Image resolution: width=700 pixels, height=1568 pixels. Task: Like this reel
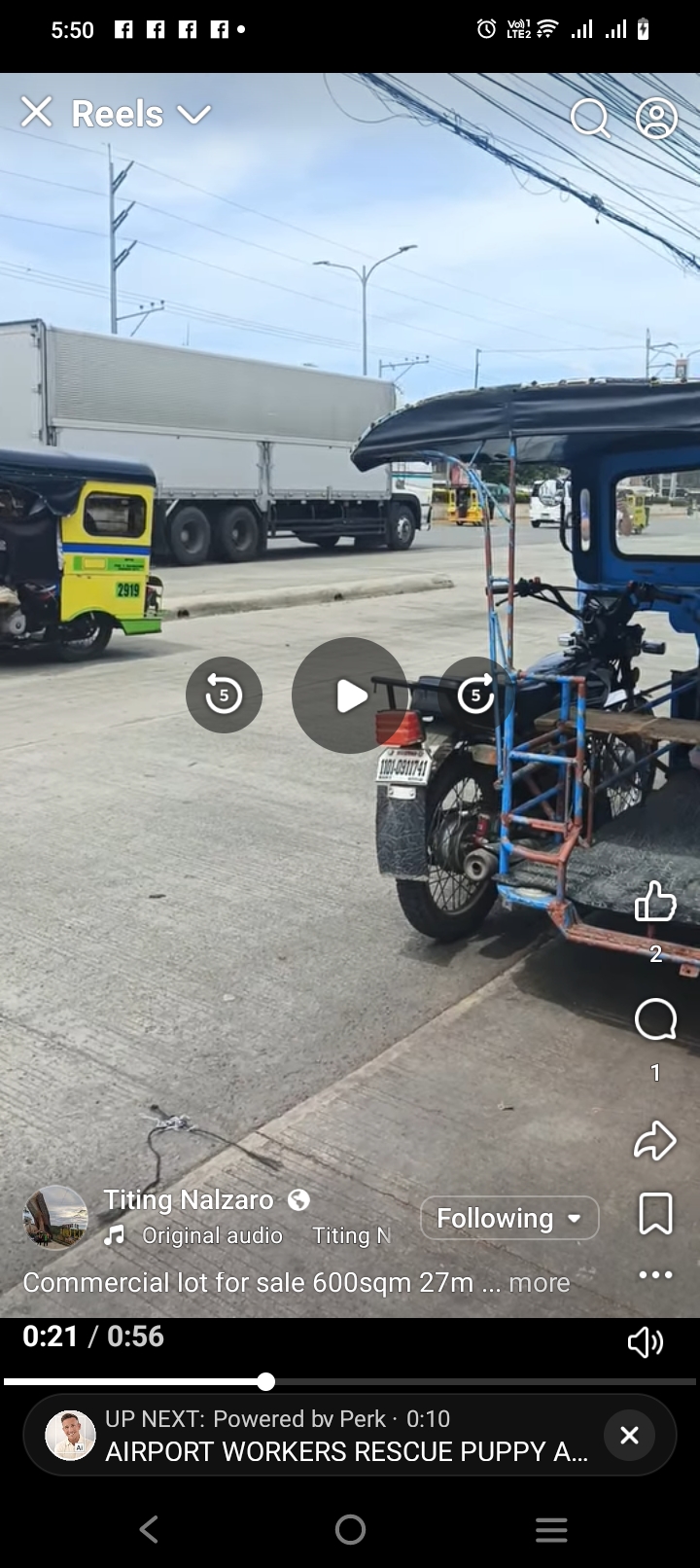[x=655, y=901]
